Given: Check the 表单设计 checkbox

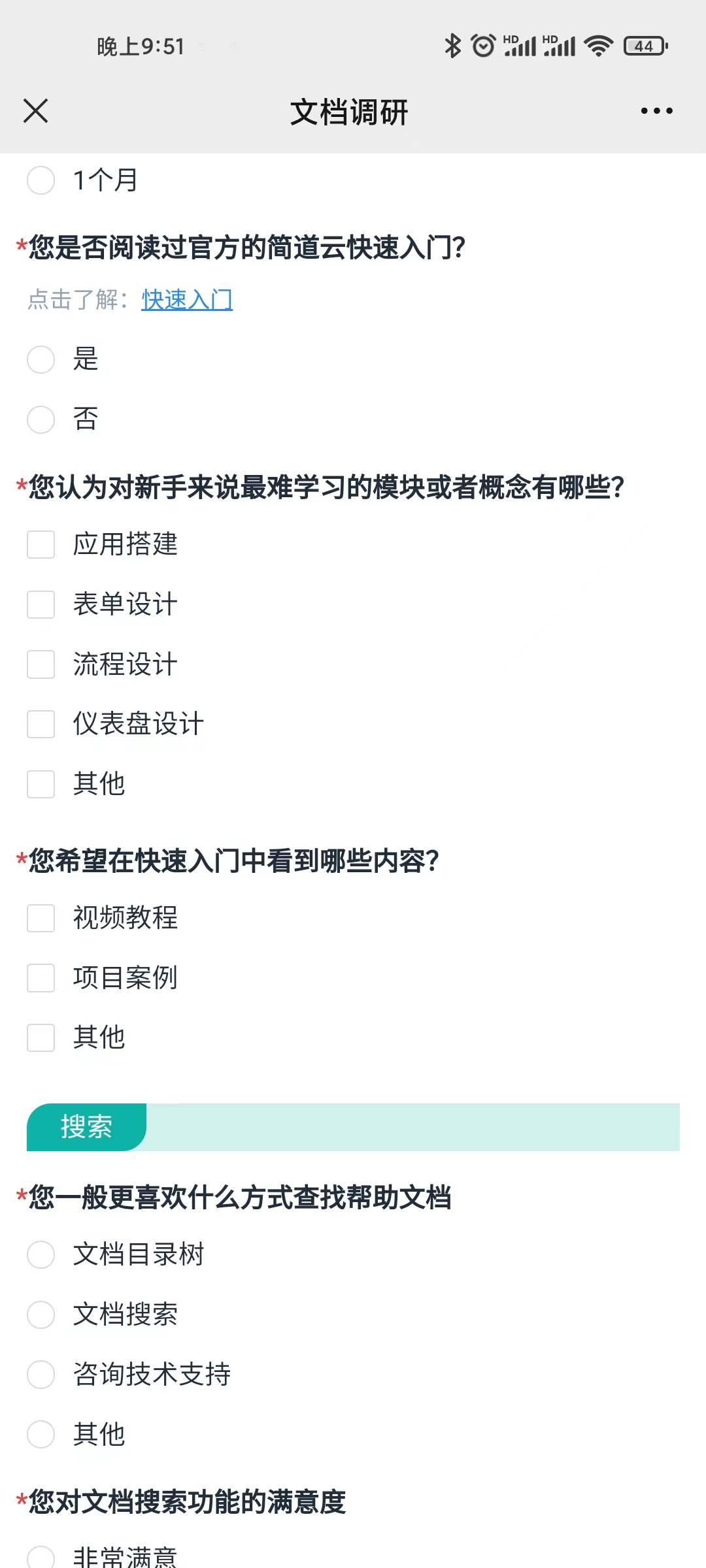Looking at the screenshot, I should [x=41, y=604].
